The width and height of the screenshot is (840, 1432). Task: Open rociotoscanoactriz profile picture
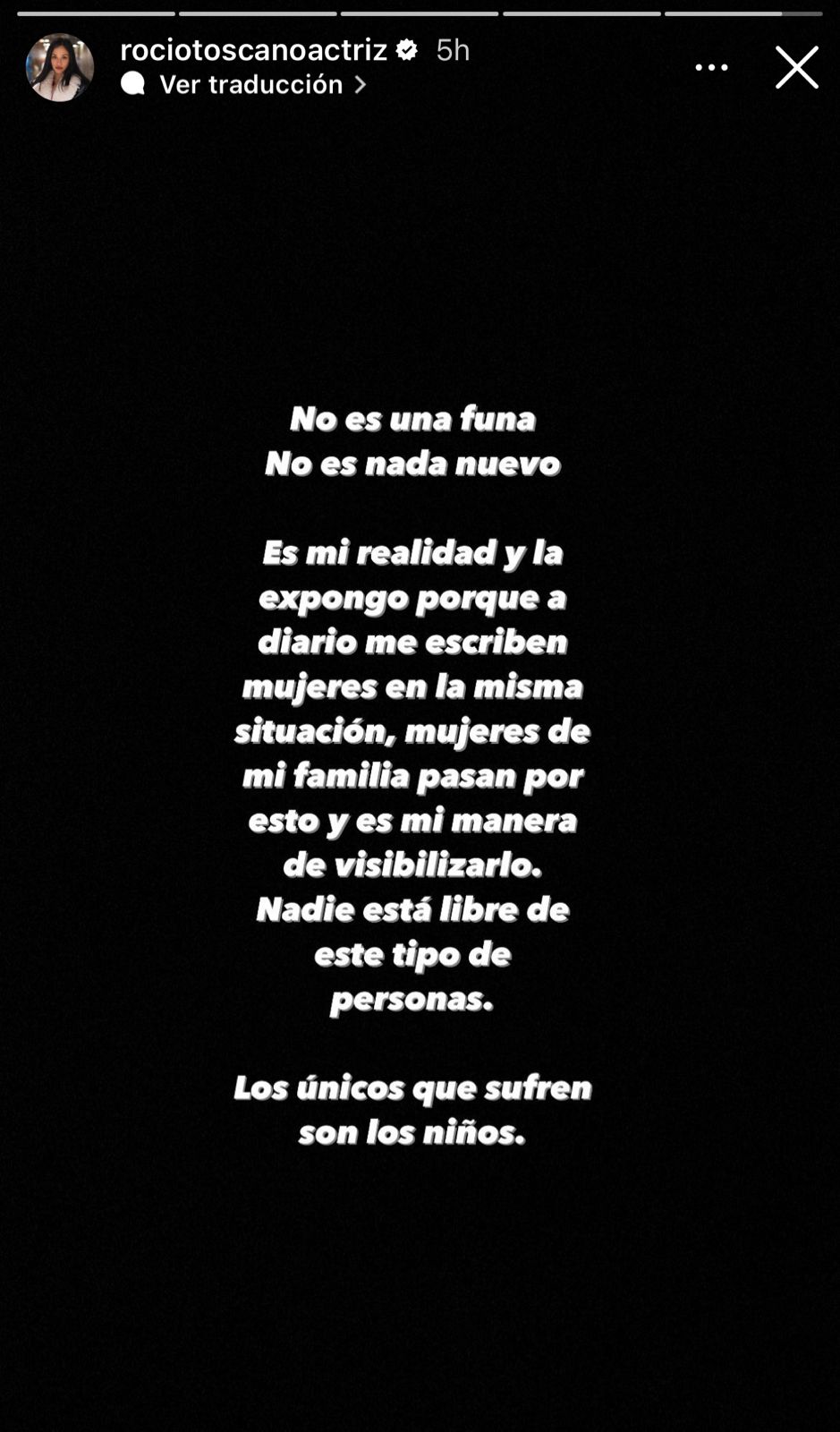(60, 67)
